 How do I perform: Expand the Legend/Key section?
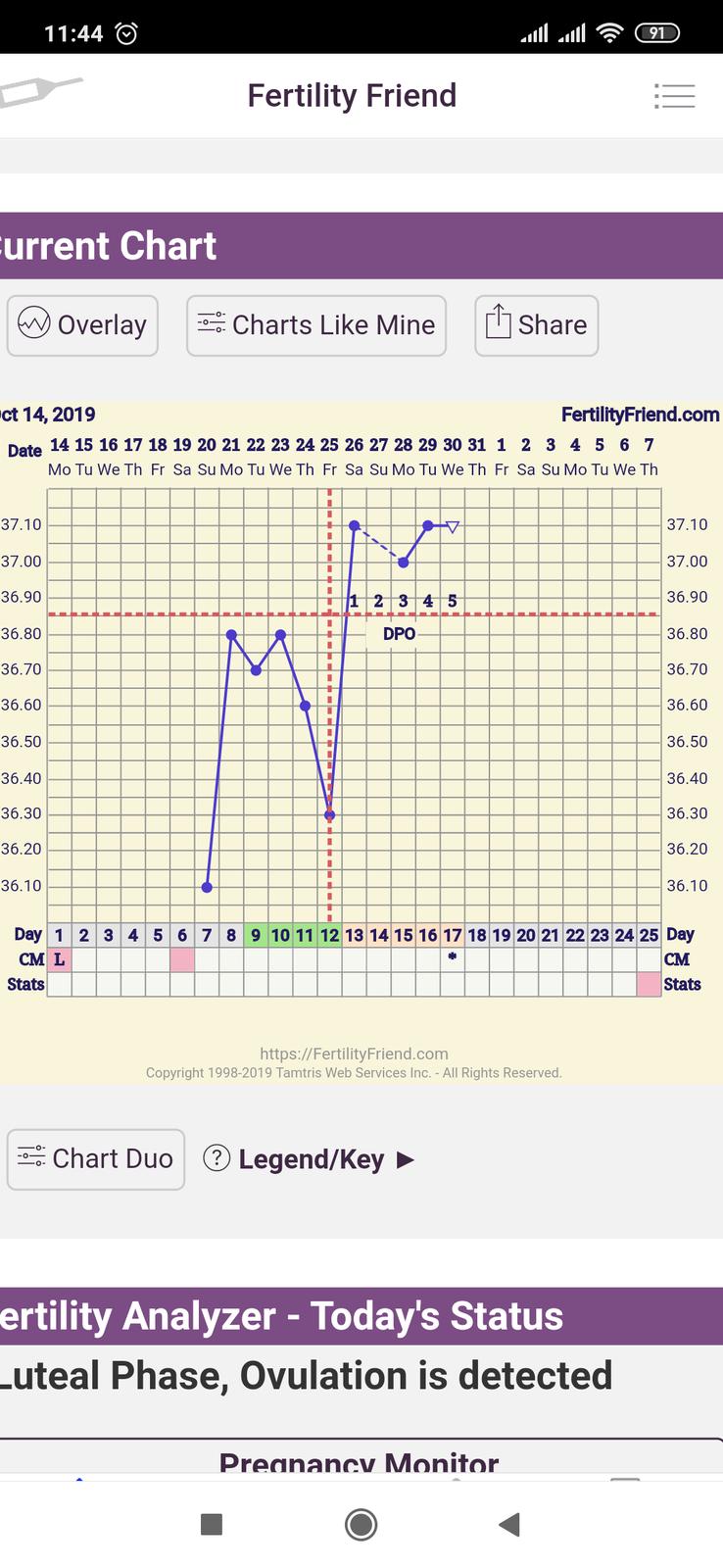(309, 1160)
